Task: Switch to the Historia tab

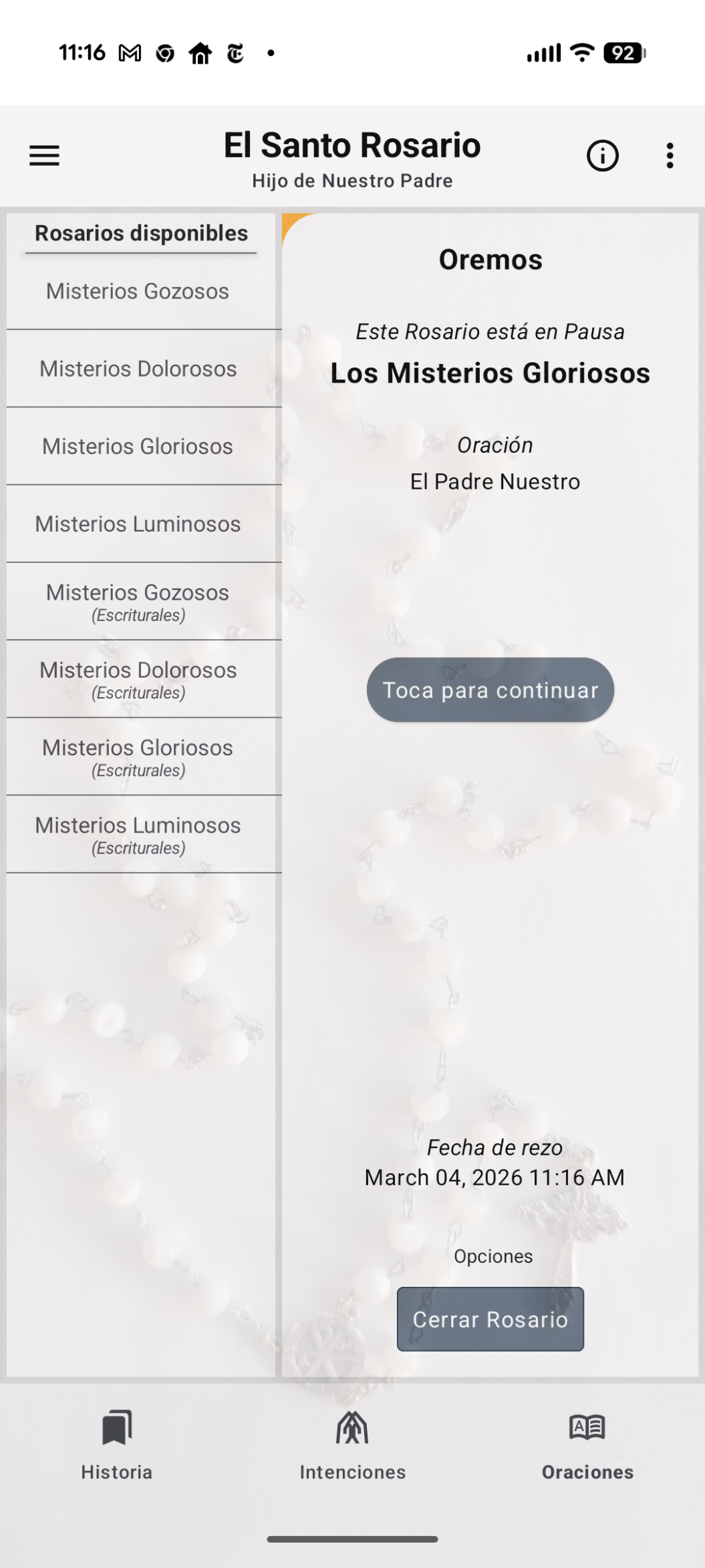Action: pos(117,1446)
